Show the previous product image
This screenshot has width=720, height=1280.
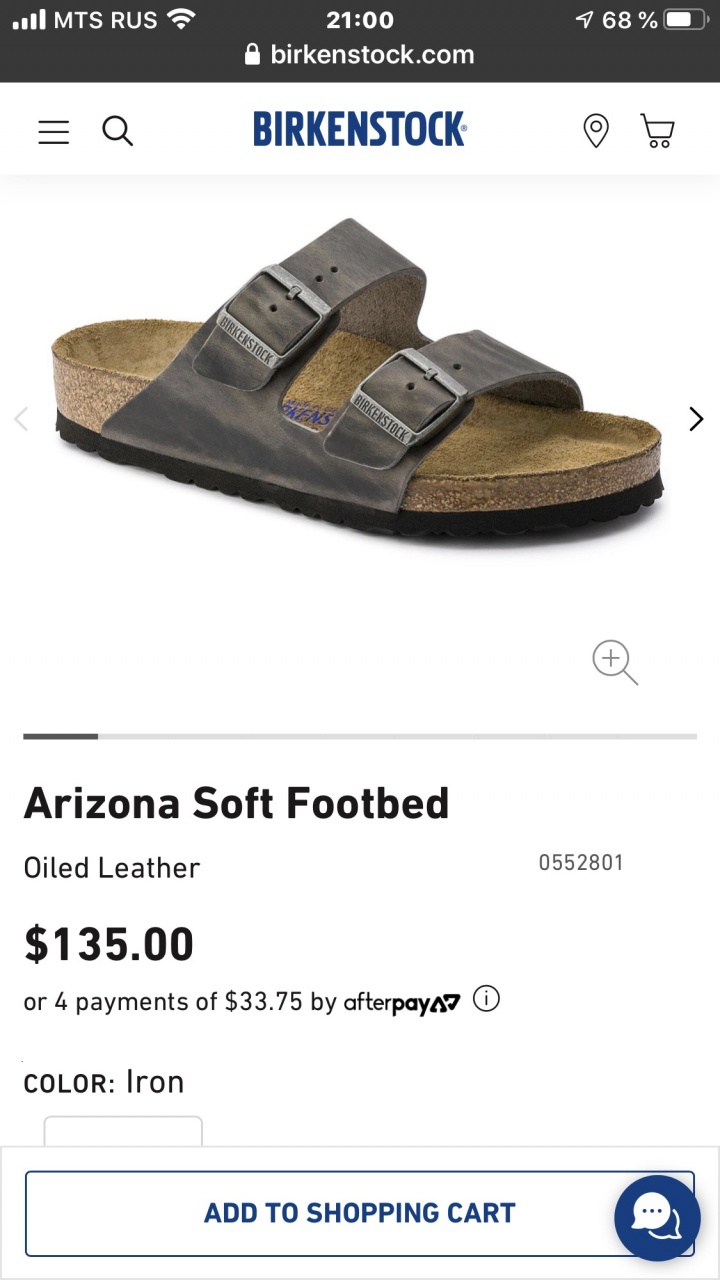(x=21, y=419)
